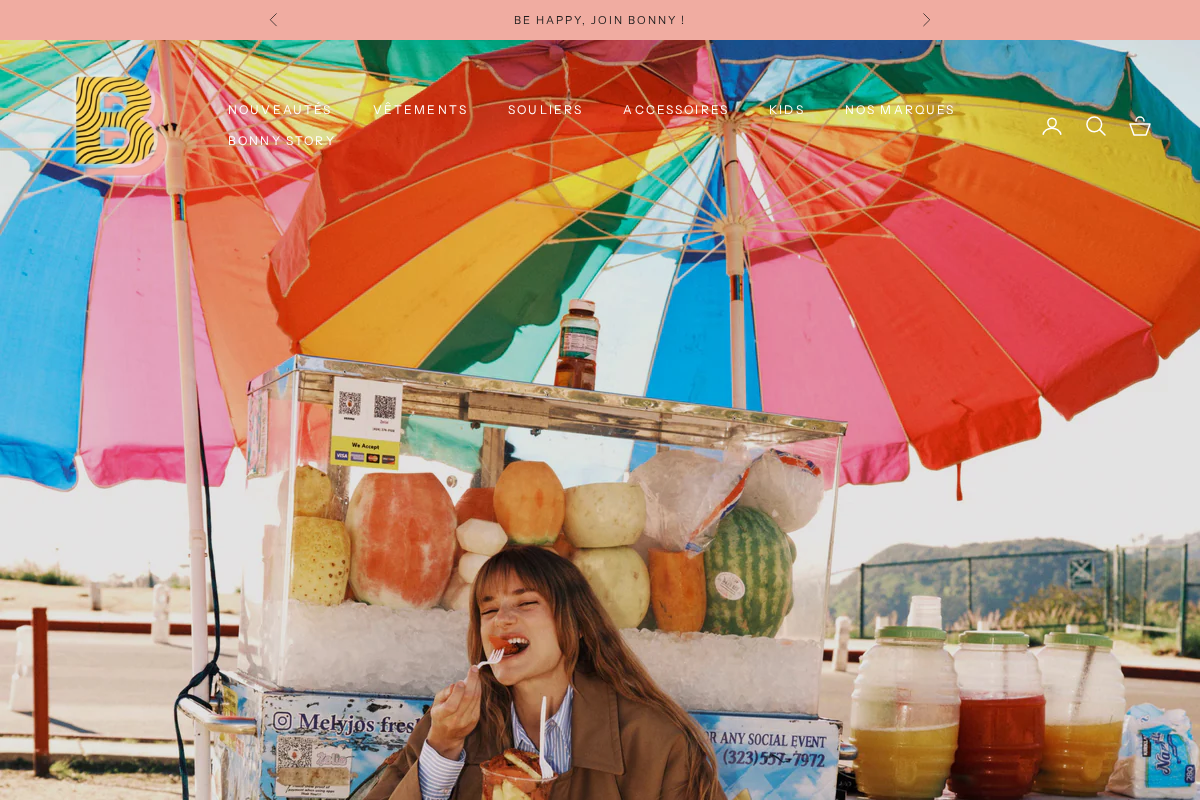Viewport: 1200px width, 800px height.
Task: Open the search magnifier
Action: (1096, 126)
